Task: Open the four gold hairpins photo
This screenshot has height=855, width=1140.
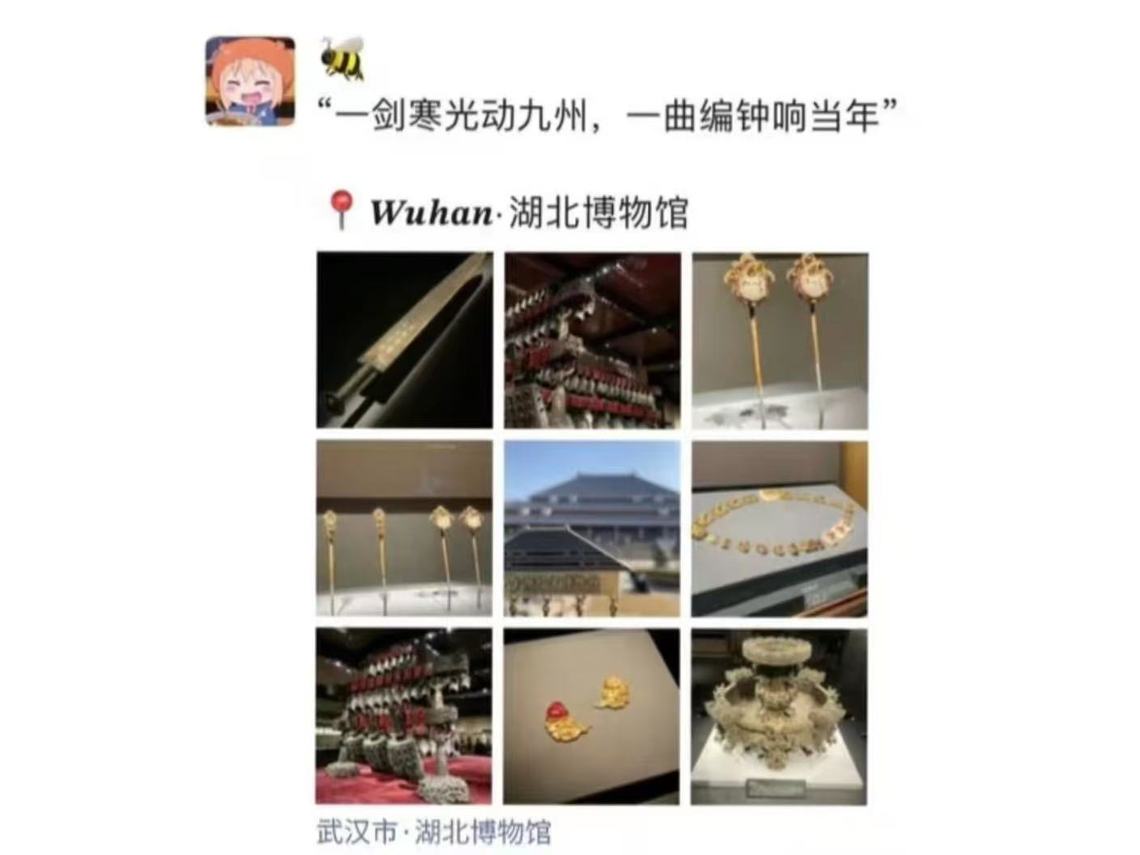Action: (x=404, y=528)
